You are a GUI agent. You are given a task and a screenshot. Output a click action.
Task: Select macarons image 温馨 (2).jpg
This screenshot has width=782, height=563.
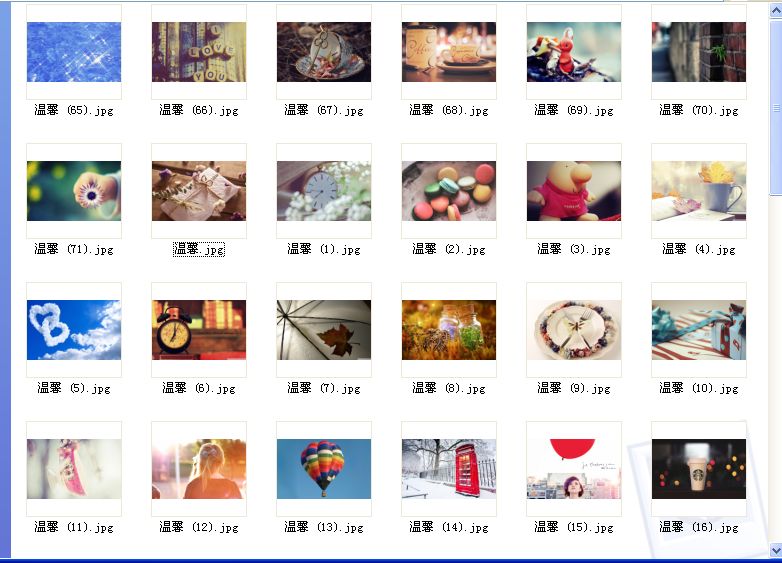coord(448,191)
